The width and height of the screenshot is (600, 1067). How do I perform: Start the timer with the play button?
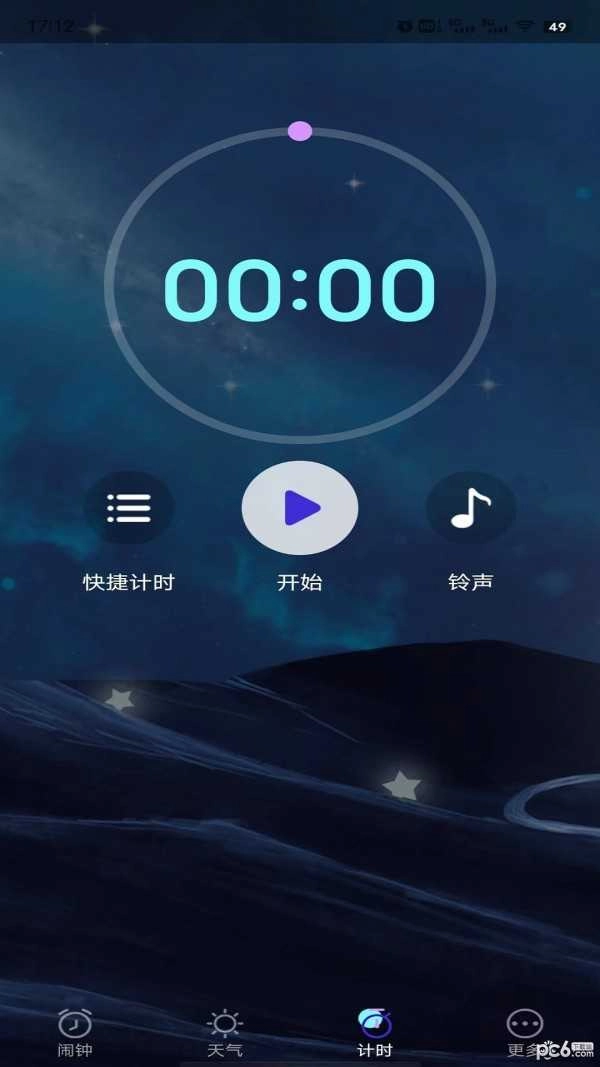pyautogui.click(x=300, y=508)
